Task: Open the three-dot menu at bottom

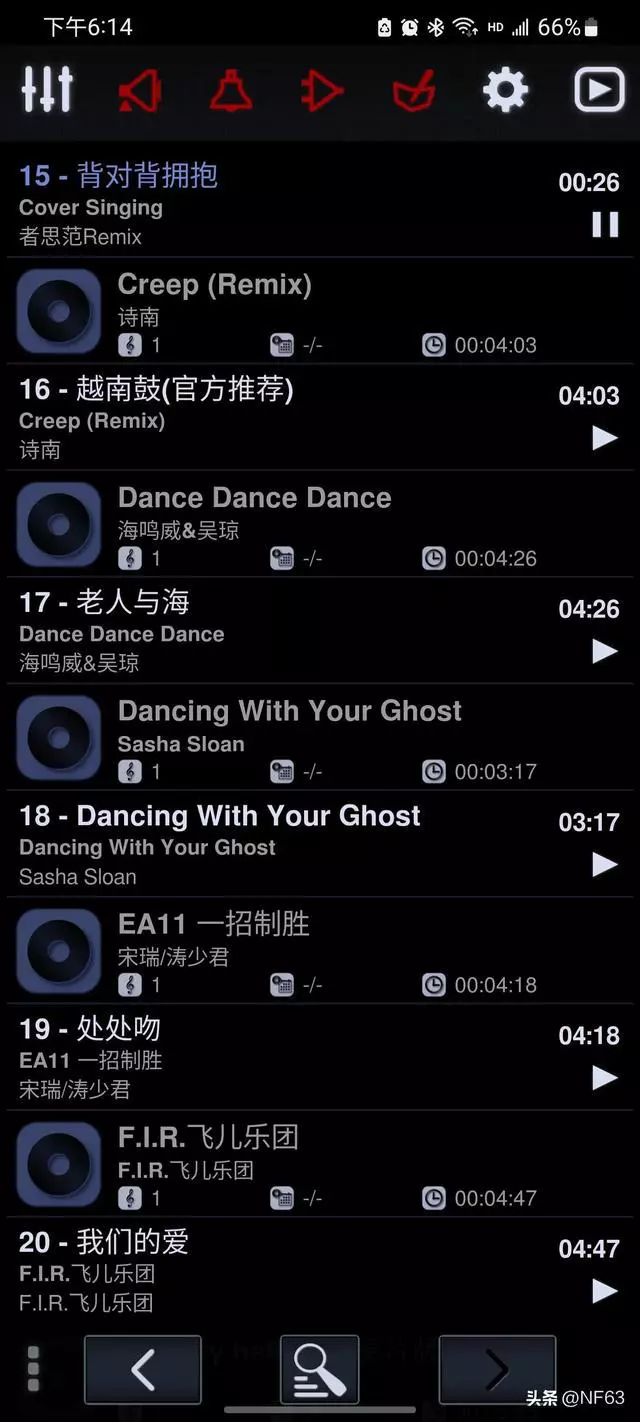Action: pyautogui.click(x=33, y=1367)
